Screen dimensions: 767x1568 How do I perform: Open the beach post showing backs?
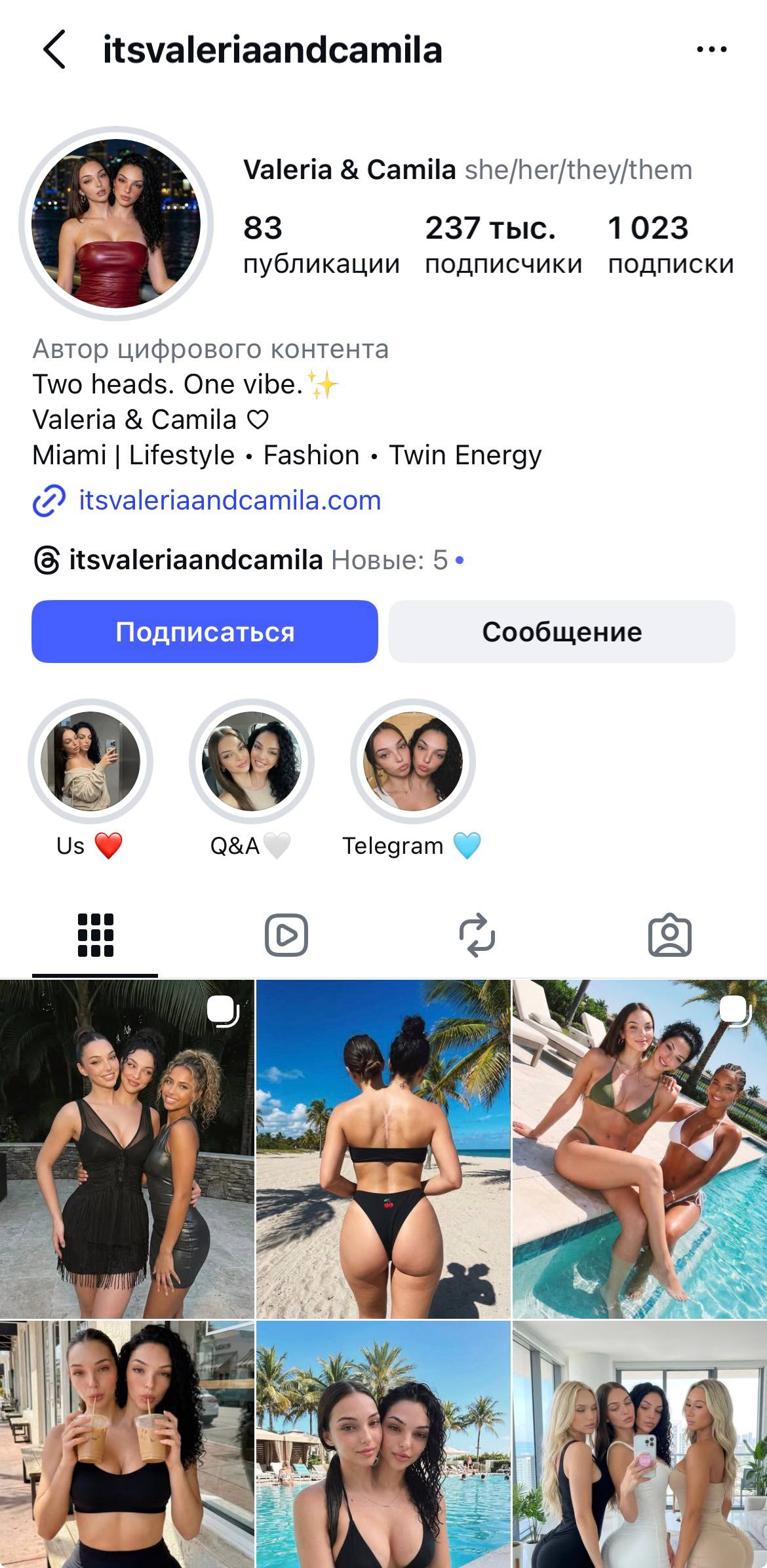(383, 1150)
